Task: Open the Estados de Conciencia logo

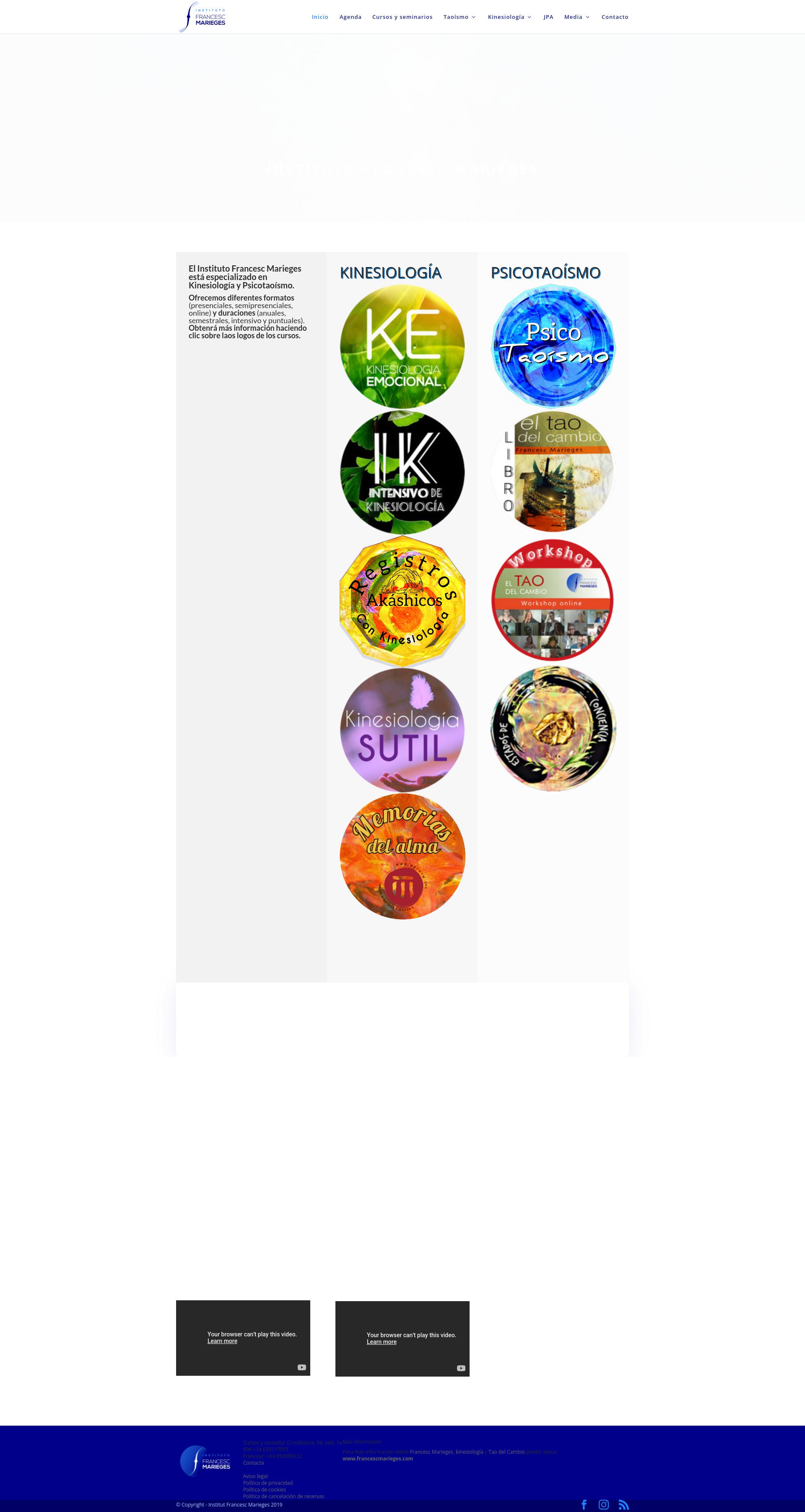Action: point(553,729)
